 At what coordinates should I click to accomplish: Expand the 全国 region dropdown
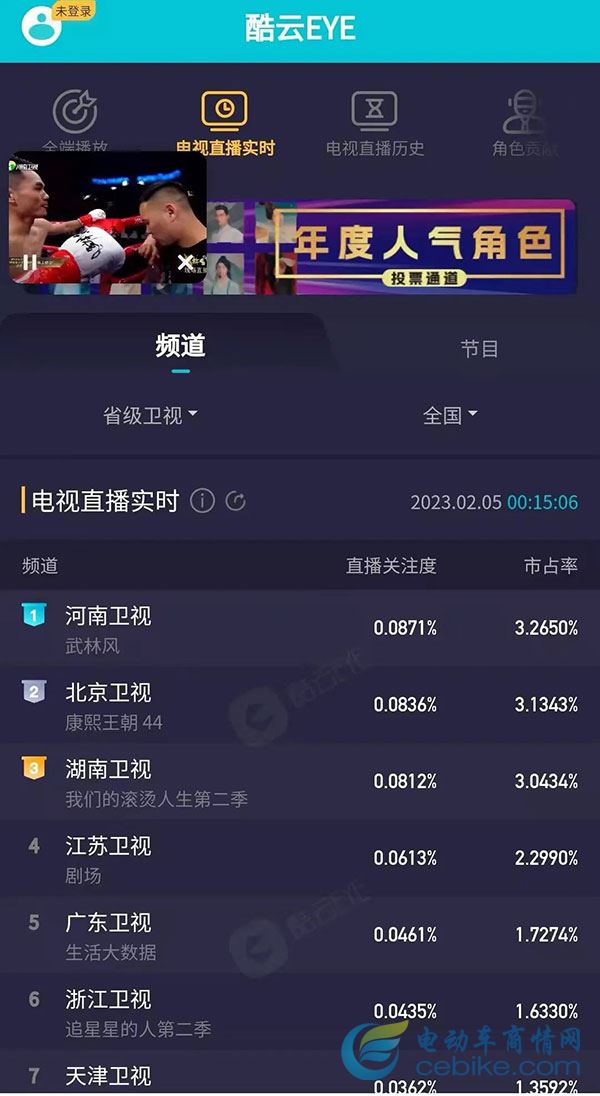[x=450, y=415]
